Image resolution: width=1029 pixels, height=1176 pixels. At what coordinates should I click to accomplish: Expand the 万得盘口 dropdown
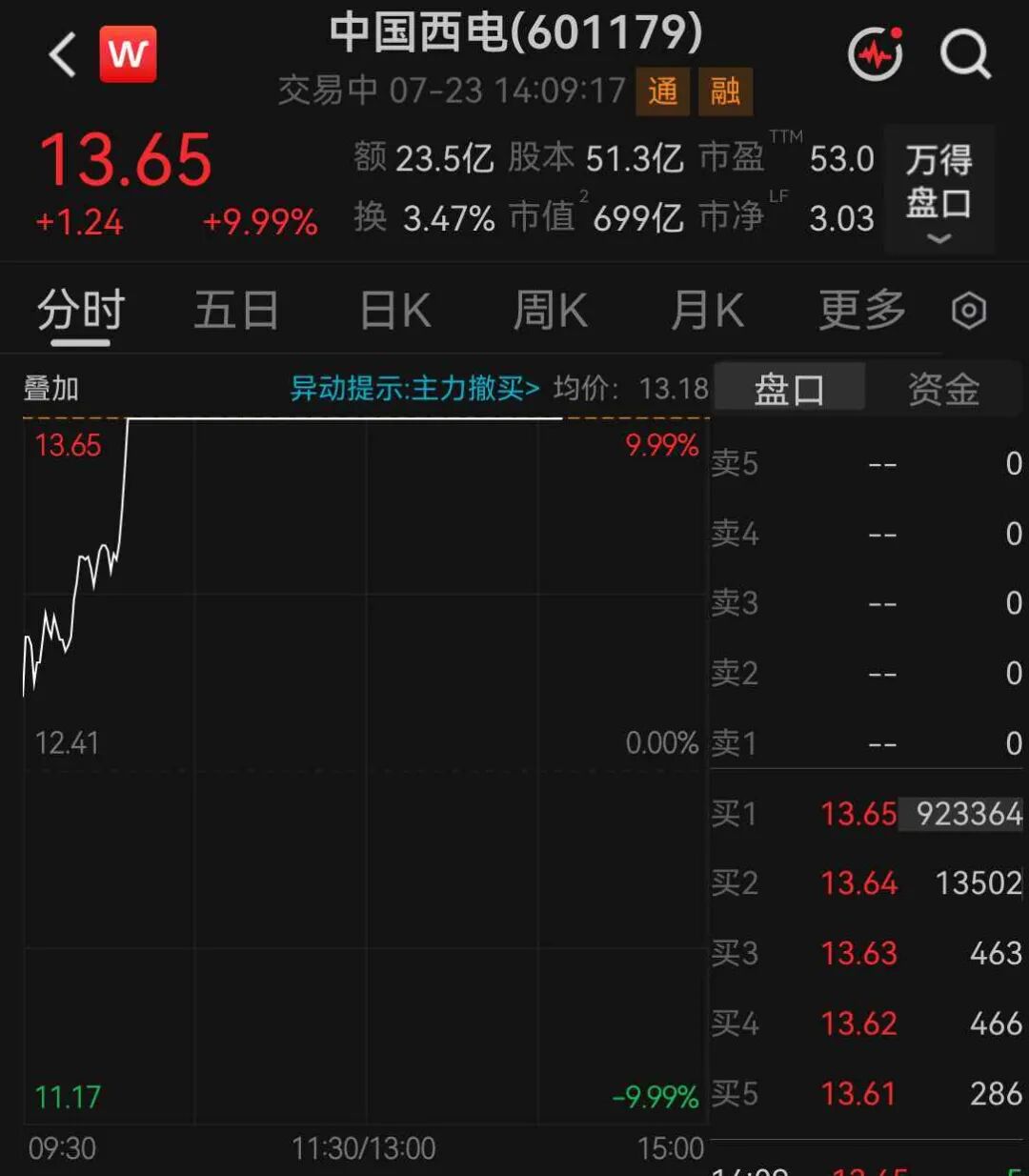point(938,190)
